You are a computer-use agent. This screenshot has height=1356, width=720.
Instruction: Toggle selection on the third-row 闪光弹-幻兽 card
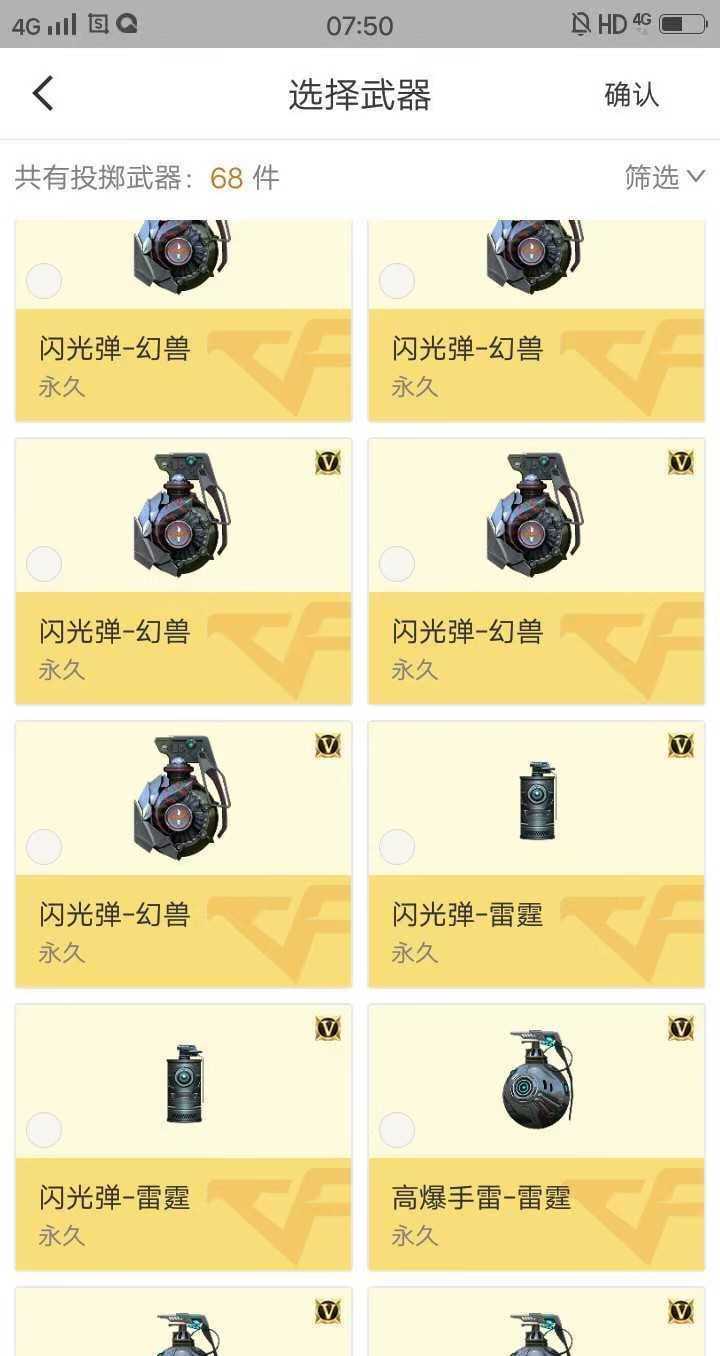pyautogui.click(x=44, y=847)
